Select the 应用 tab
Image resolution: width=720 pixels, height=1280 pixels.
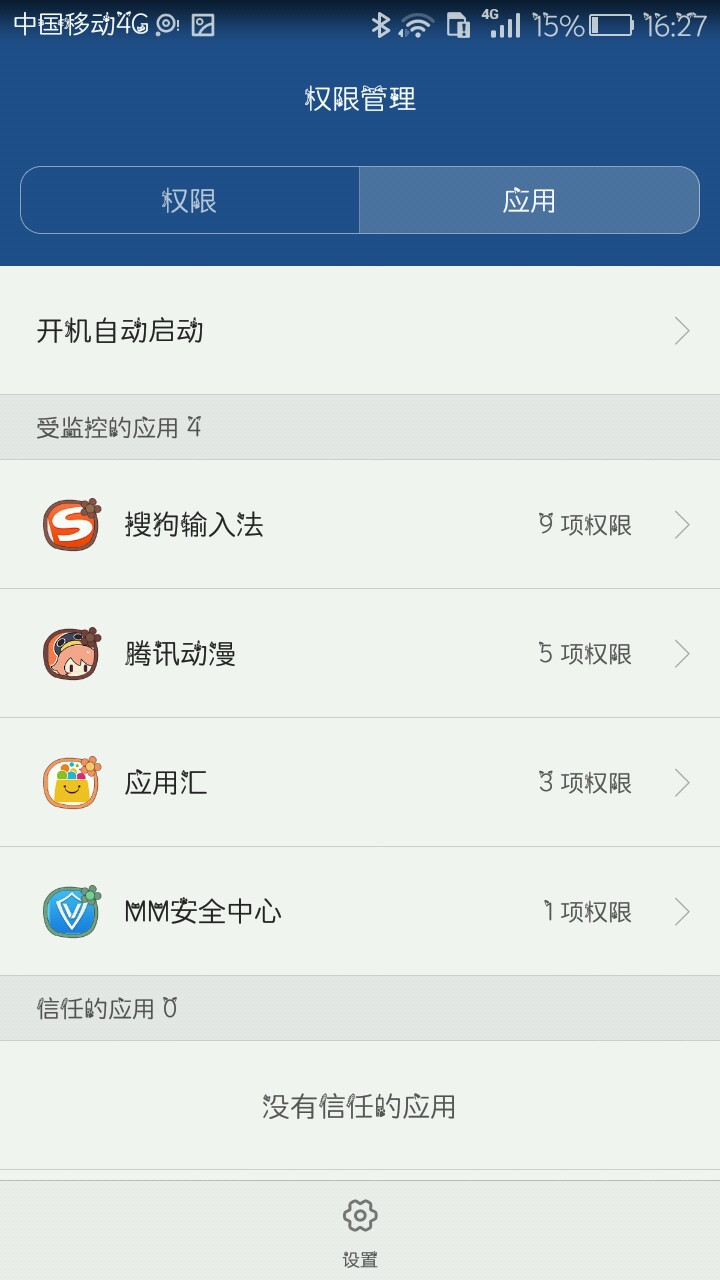(529, 200)
